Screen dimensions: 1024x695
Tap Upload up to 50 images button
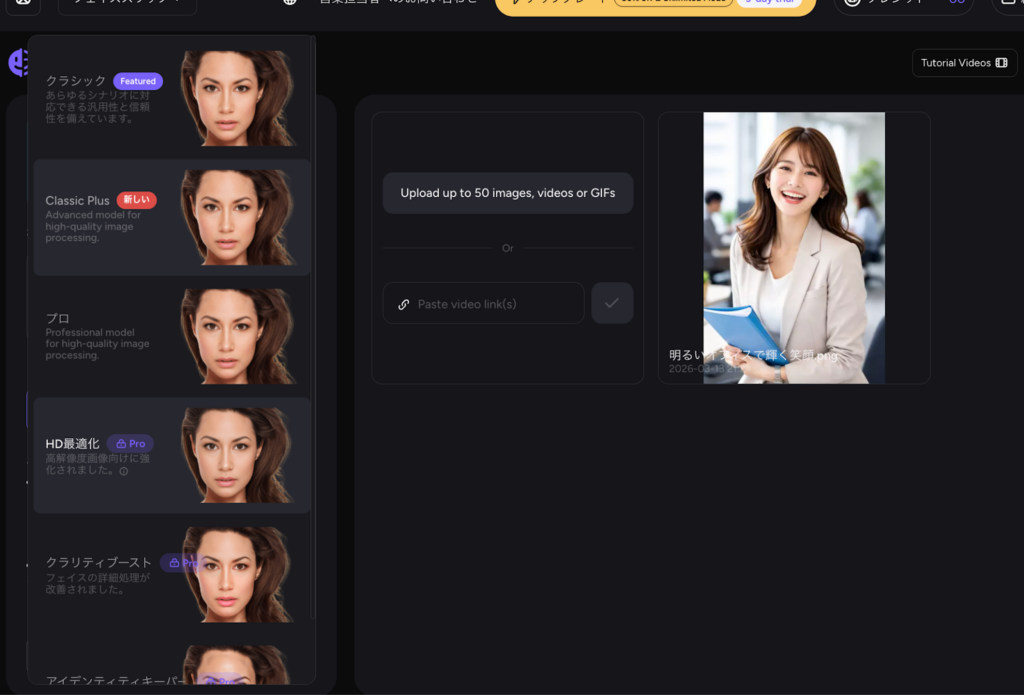[508, 193]
